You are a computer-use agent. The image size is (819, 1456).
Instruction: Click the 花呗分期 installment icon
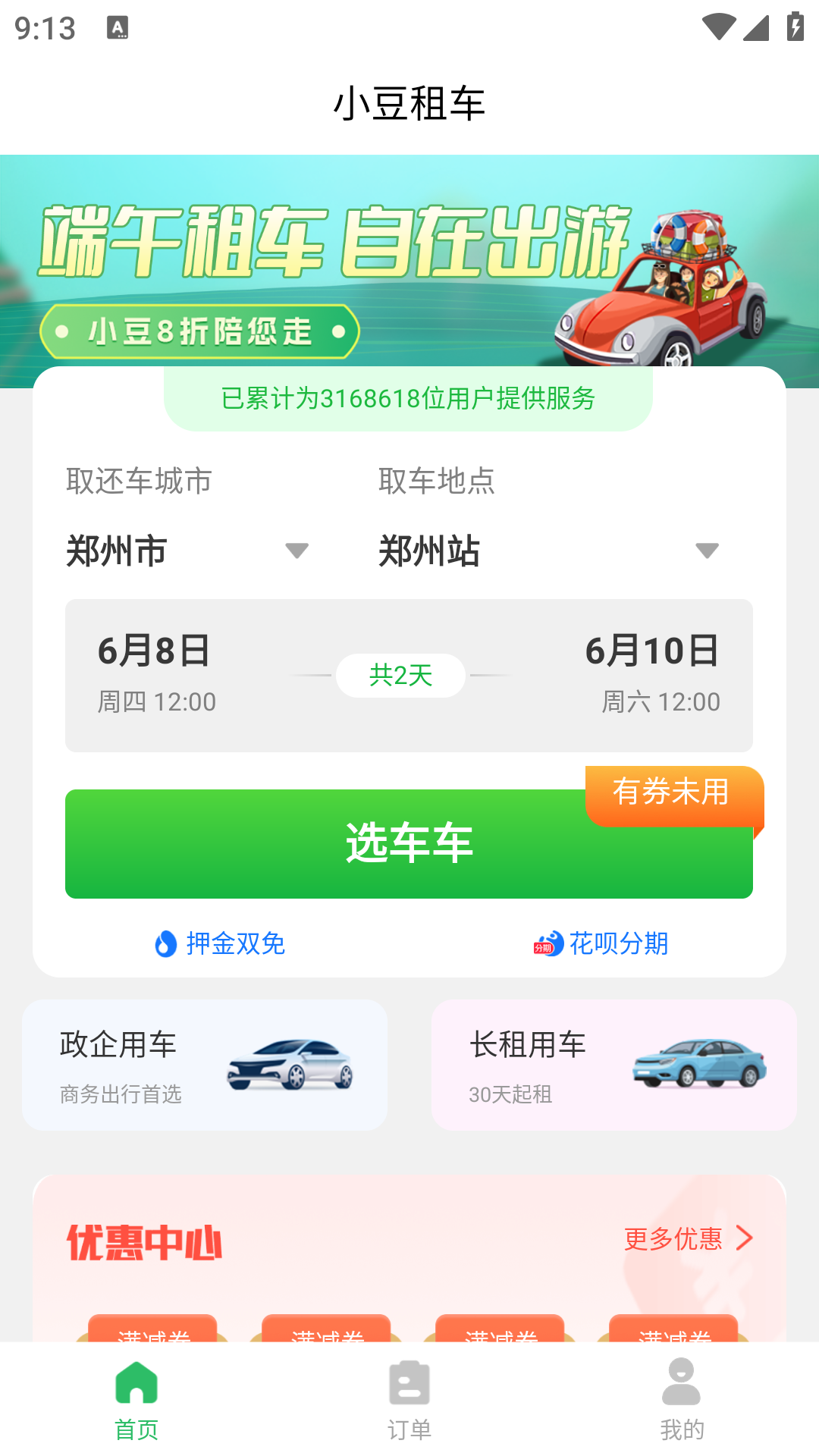click(544, 943)
